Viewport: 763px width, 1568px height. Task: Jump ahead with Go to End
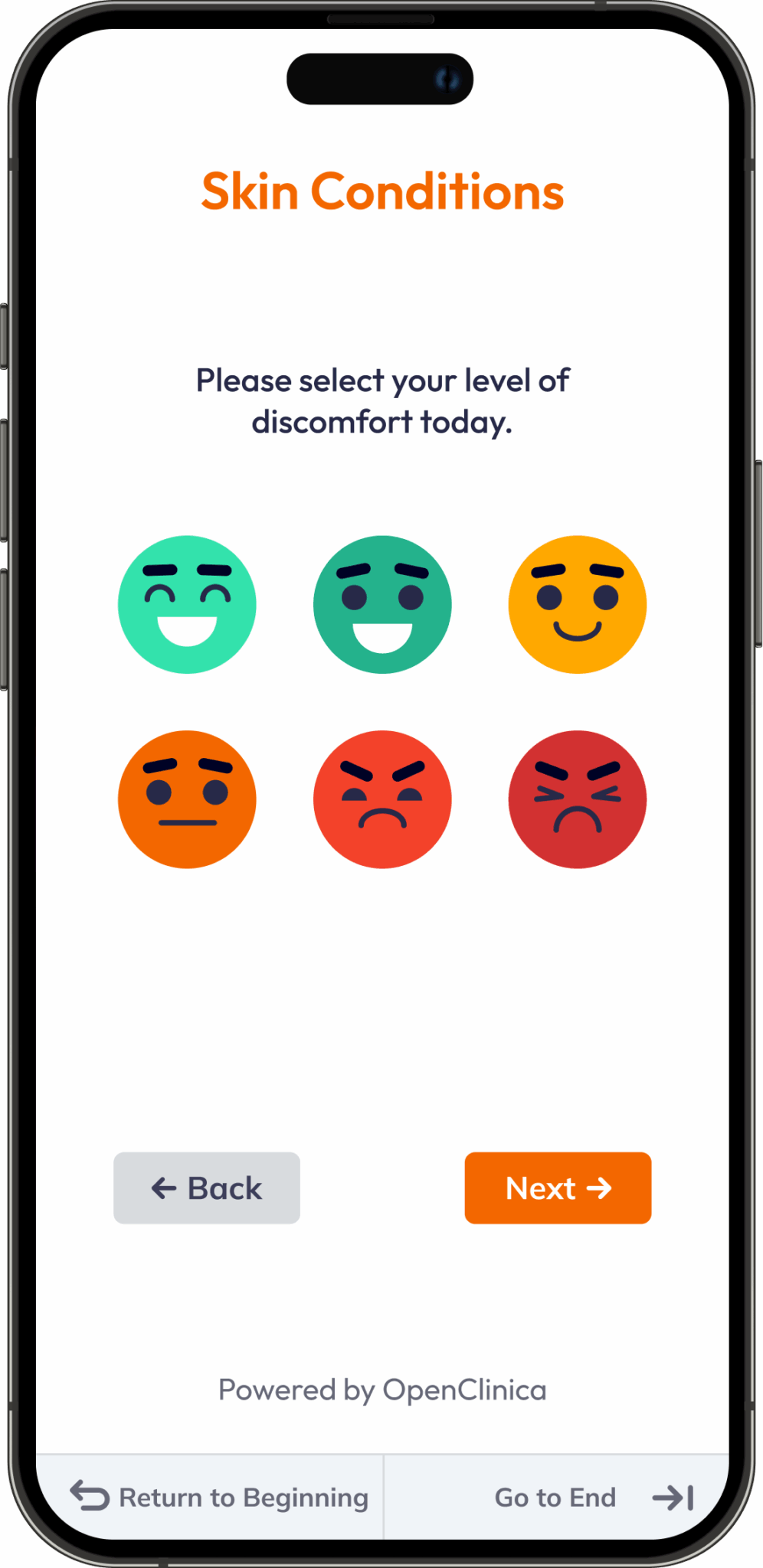click(594, 1497)
